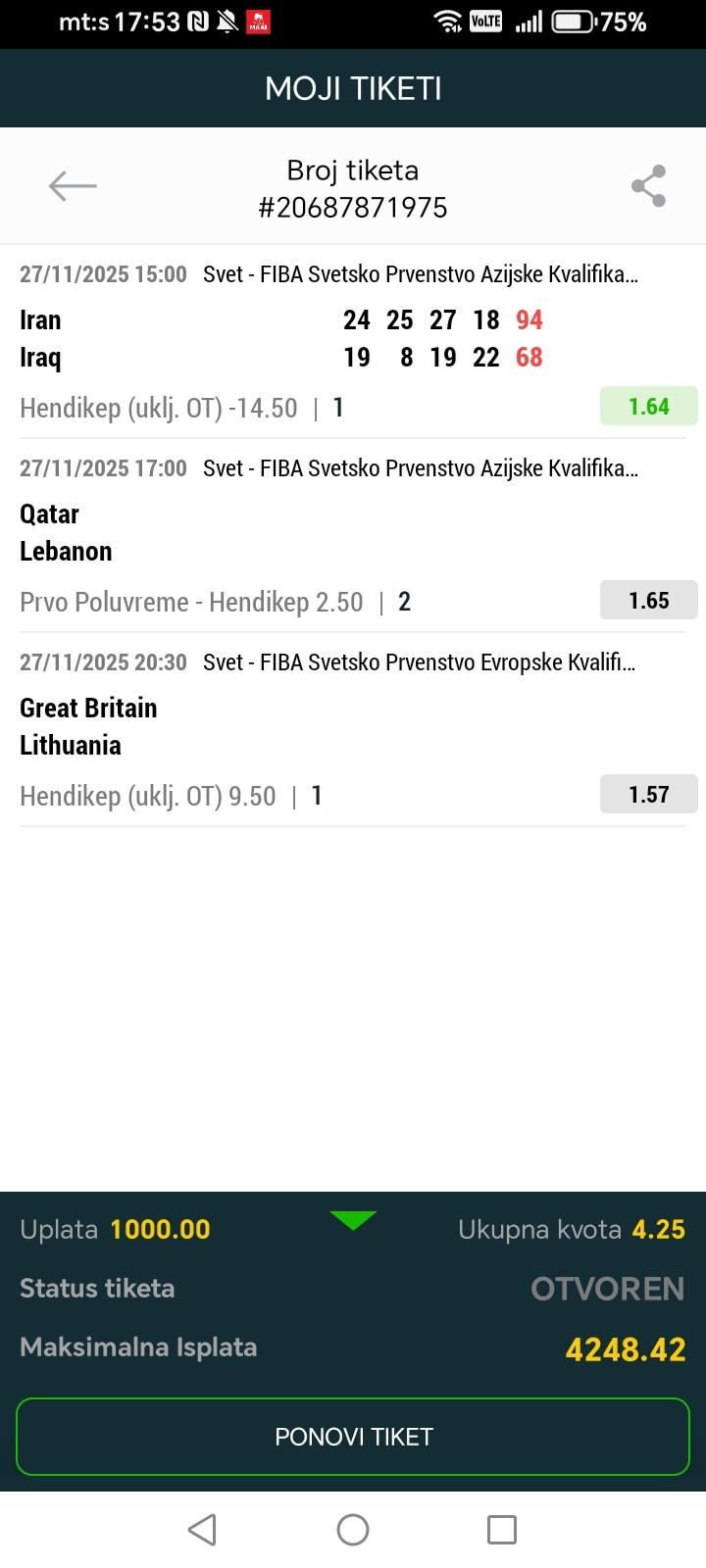This screenshot has width=706, height=1568.
Task: Go to the phone home screen
Action: point(353,1530)
